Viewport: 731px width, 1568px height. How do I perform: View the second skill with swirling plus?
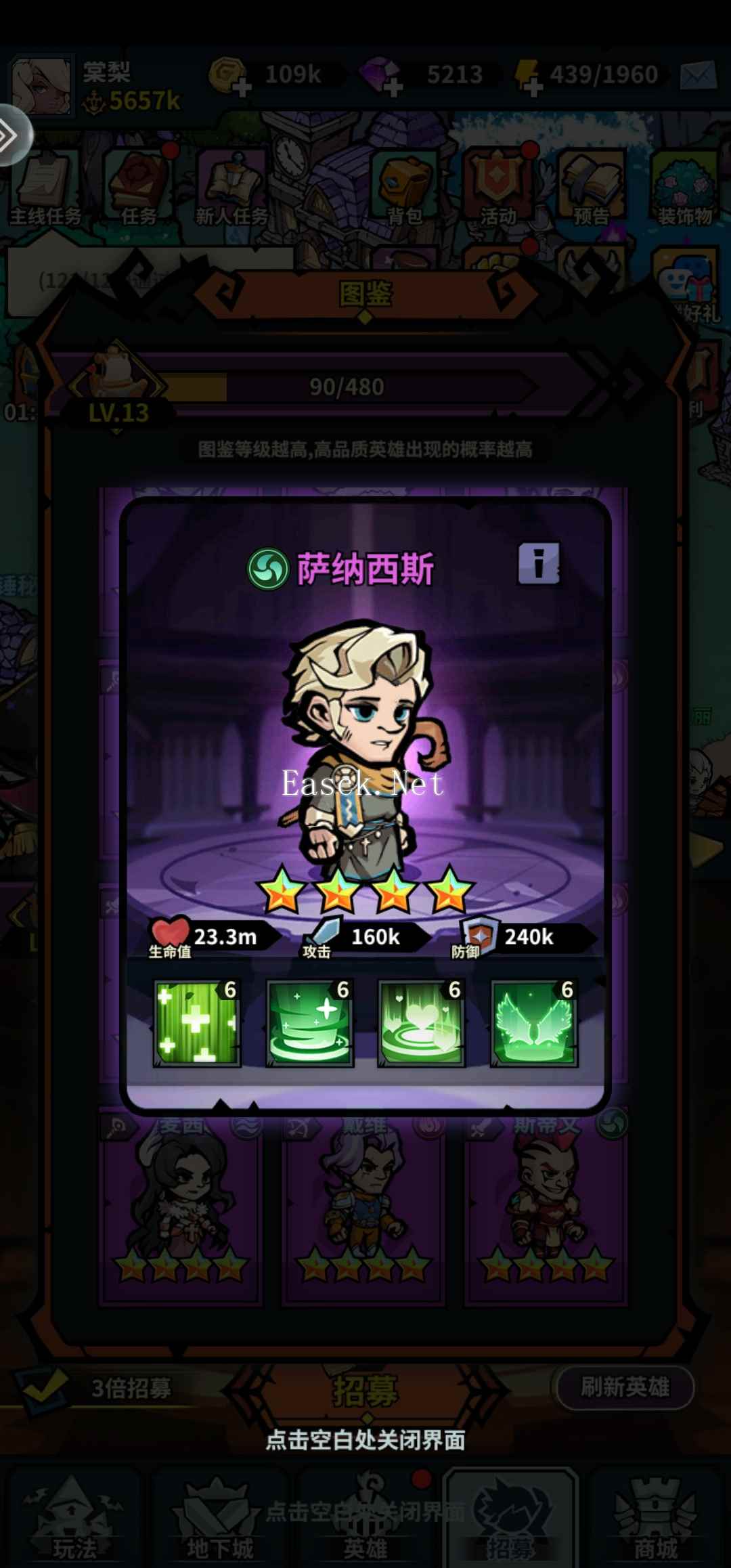coord(309,1023)
